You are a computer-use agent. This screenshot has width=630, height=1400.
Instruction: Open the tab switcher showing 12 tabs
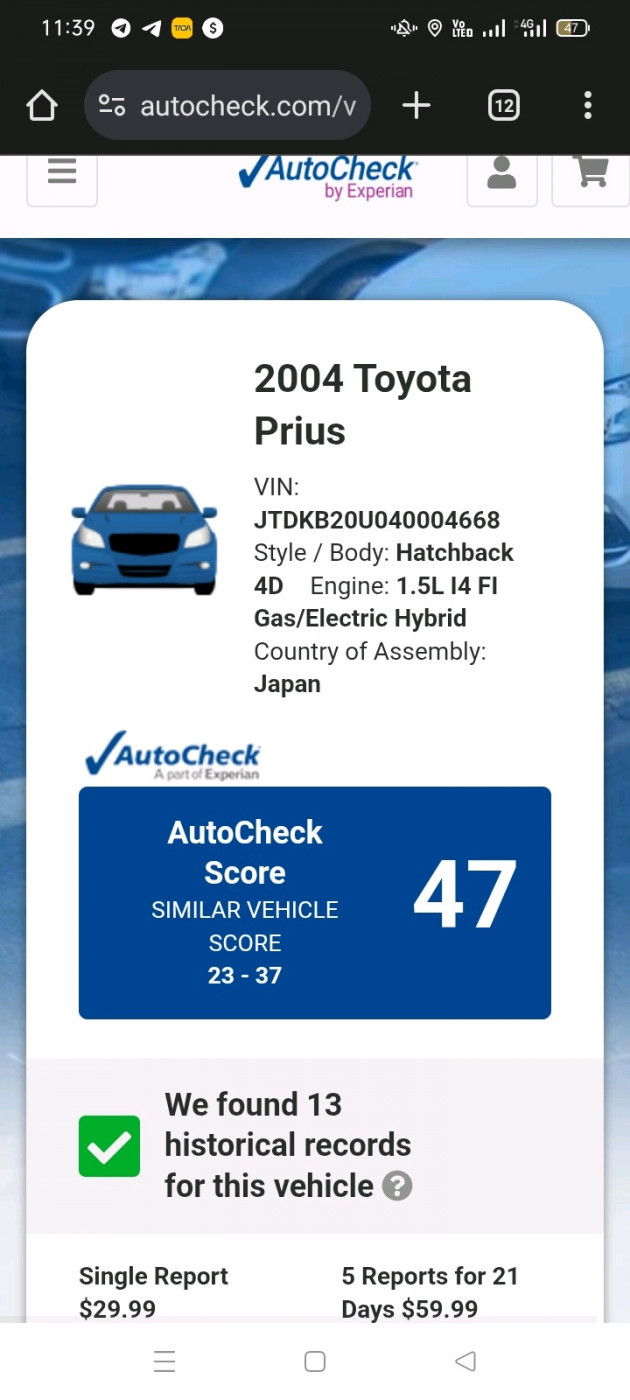pos(504,105)
